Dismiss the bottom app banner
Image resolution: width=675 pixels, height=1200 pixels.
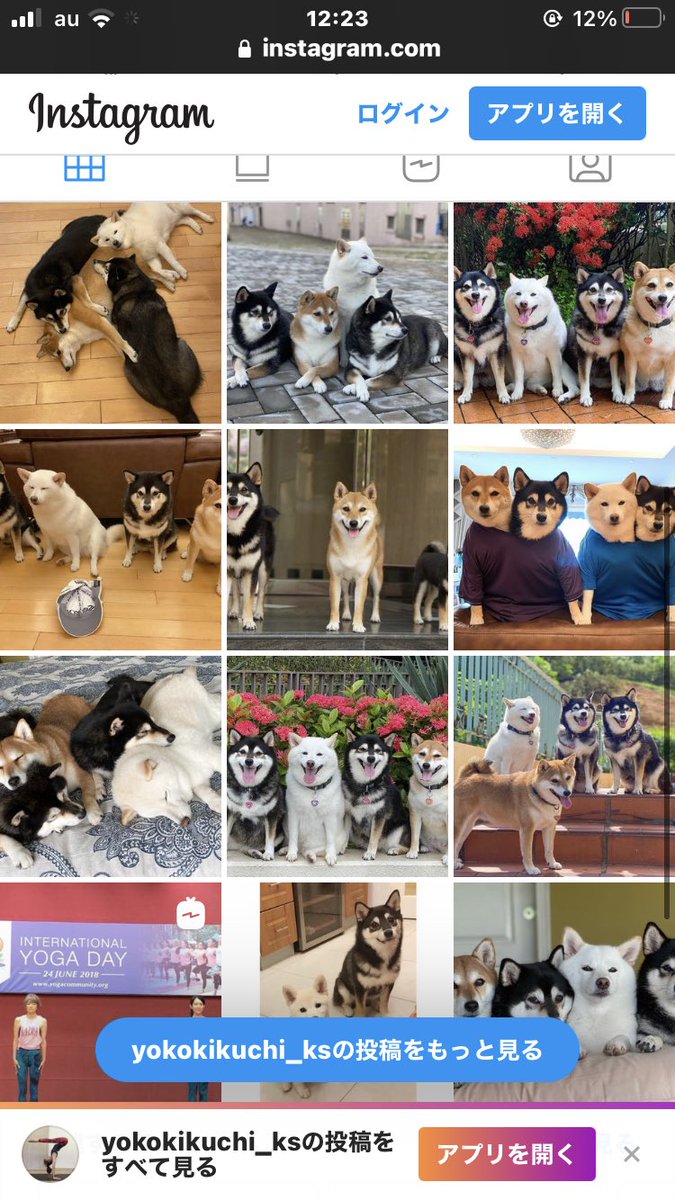point(631,1154)
